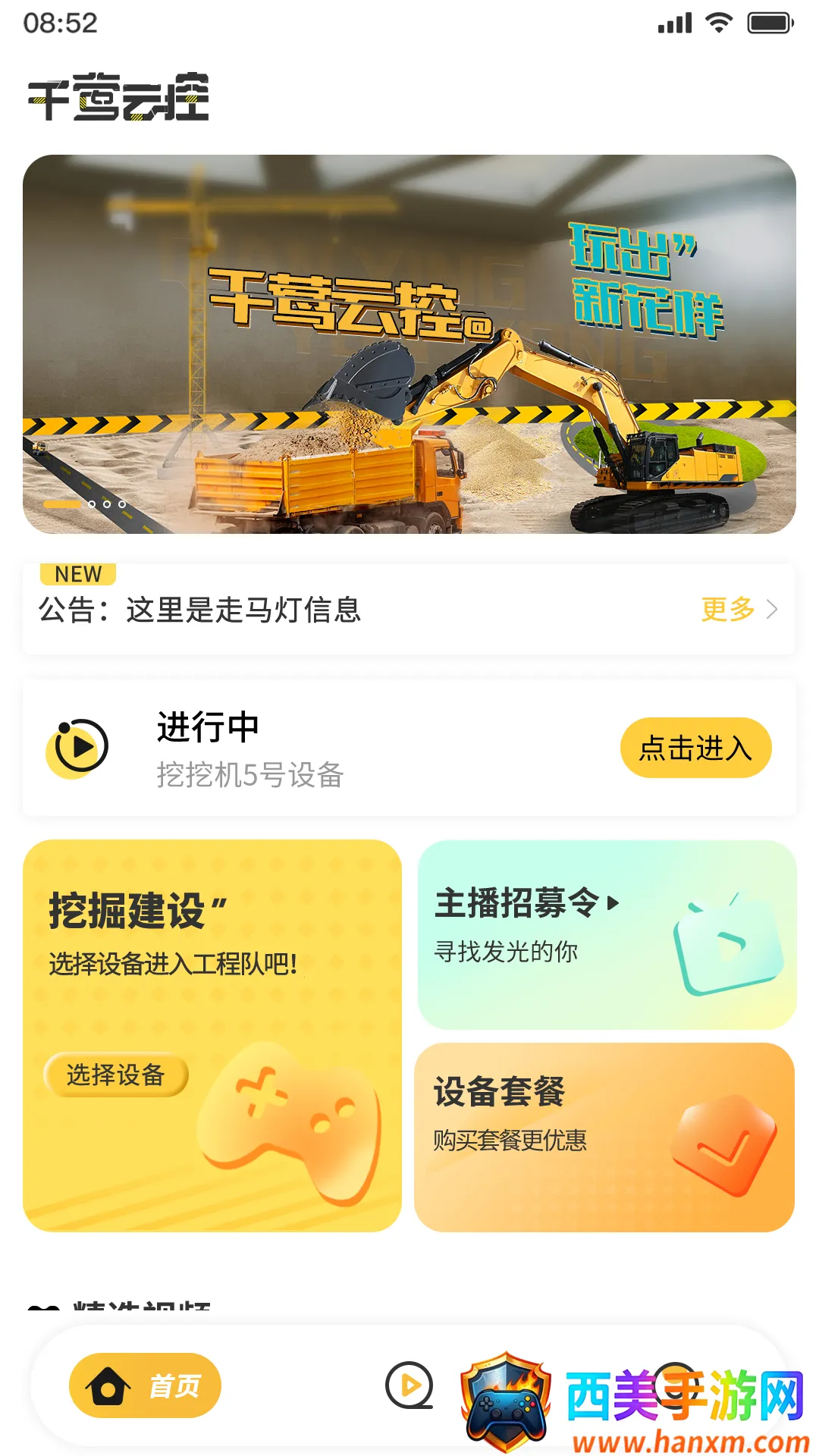Open the play video tab in bottom bar

tap(409, 1385)
